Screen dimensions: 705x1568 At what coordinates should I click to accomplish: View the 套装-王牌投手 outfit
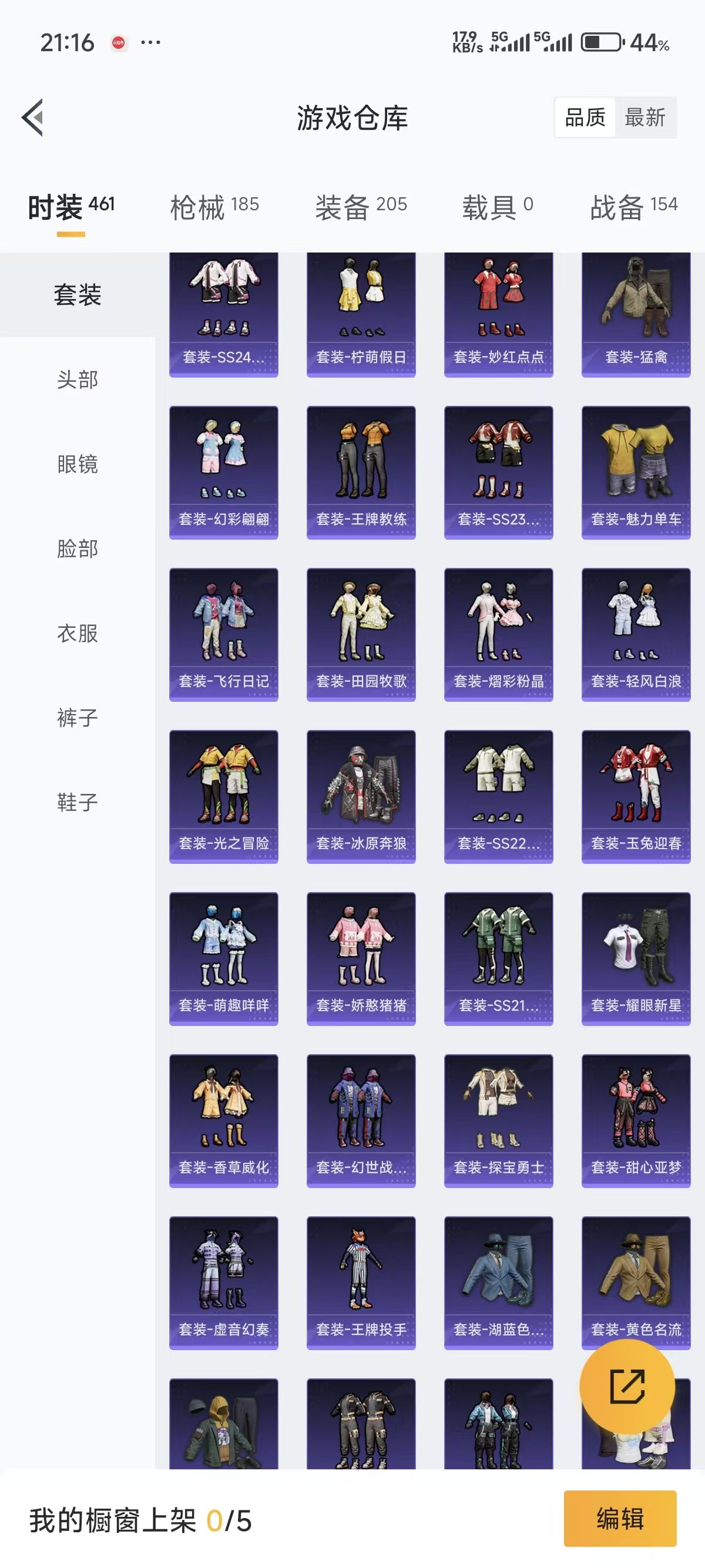coord(361,1283)
